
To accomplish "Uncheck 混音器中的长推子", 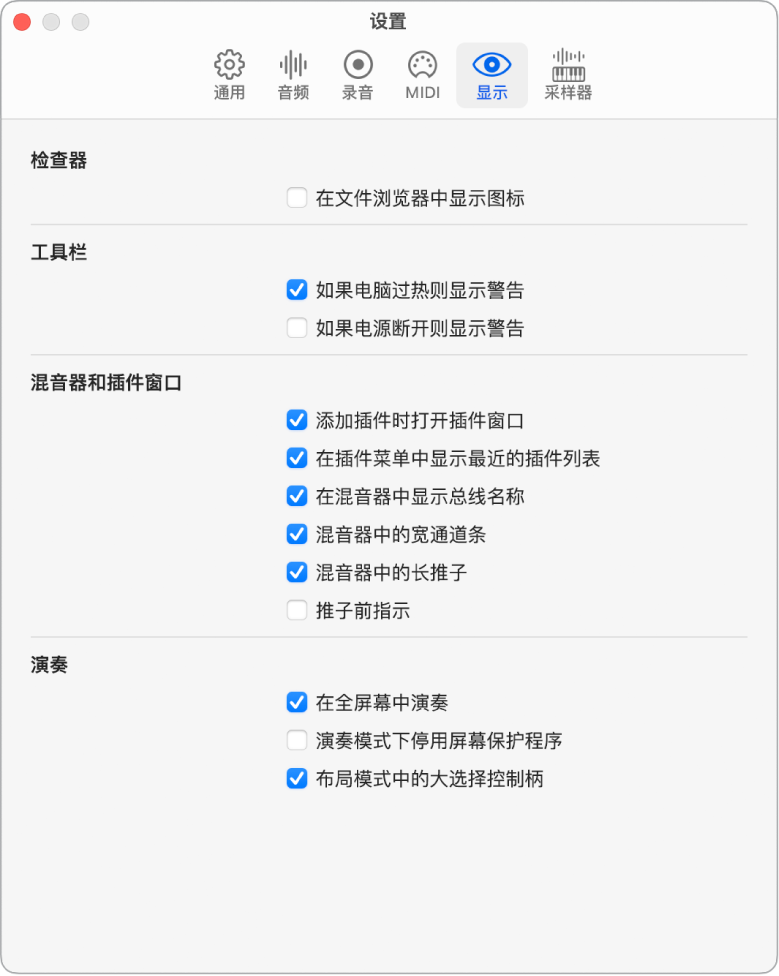I will click(296, 572).
